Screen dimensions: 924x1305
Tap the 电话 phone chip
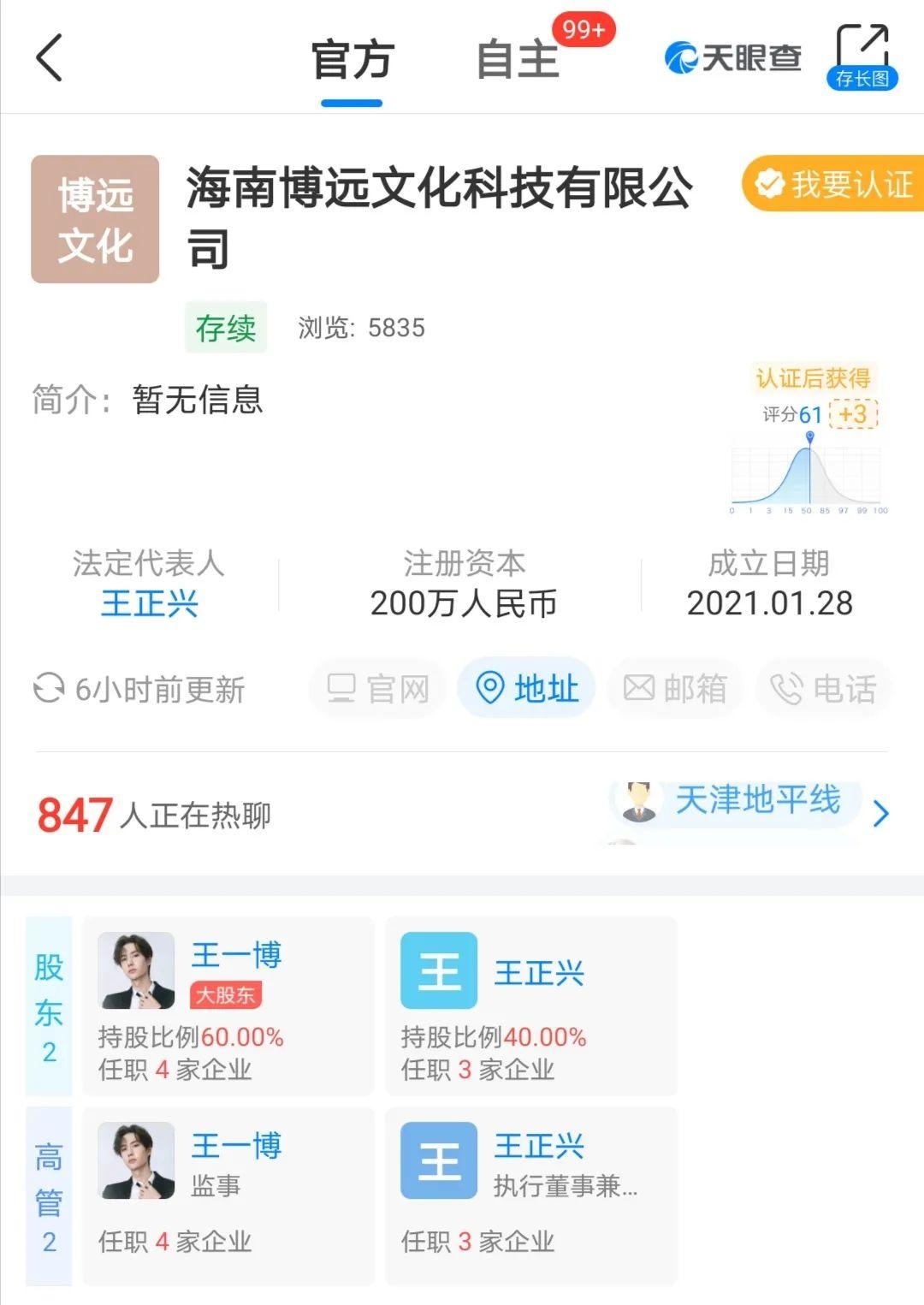tap(823, 688)
